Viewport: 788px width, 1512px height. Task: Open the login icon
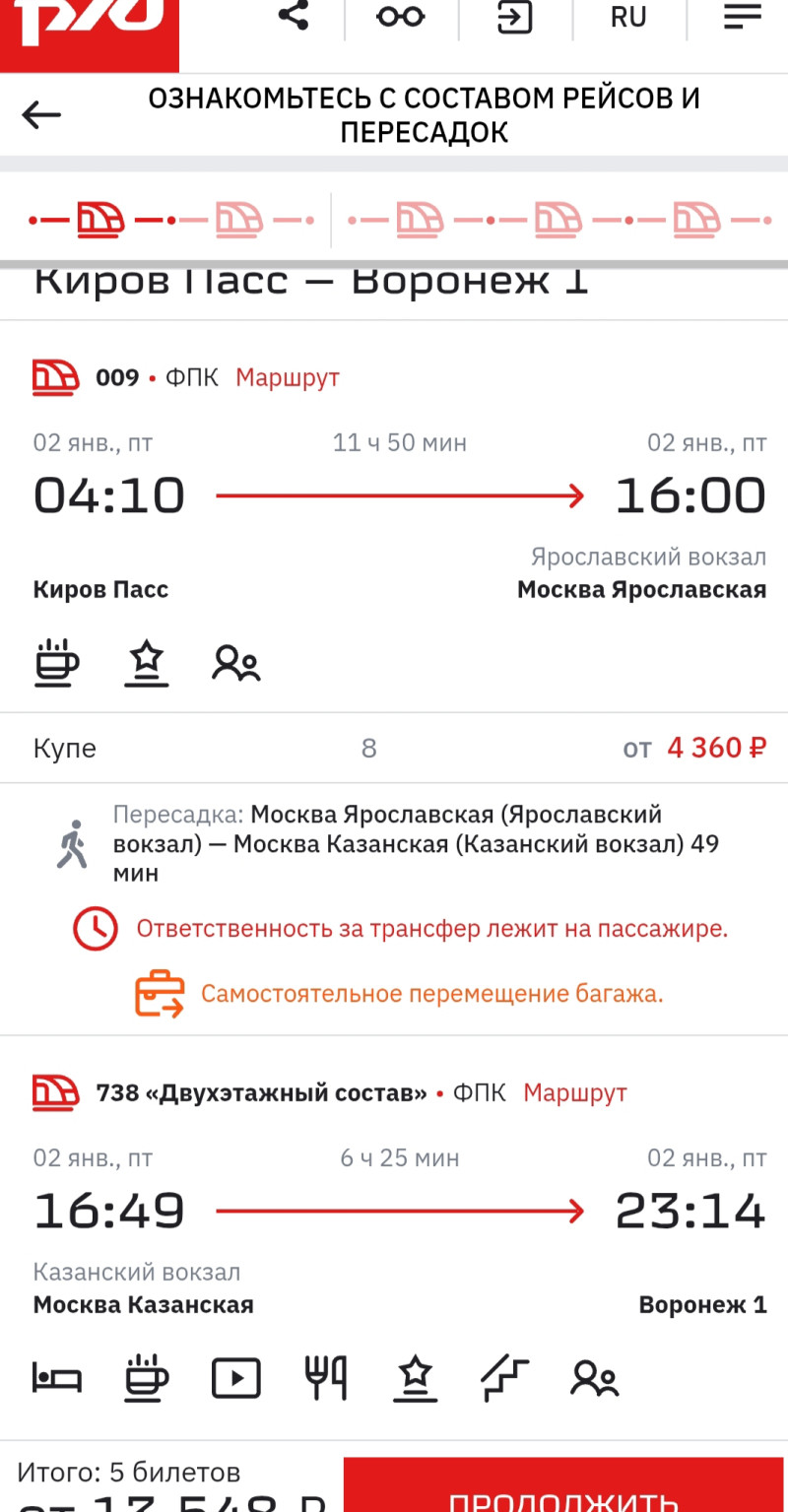click(514, 17)
